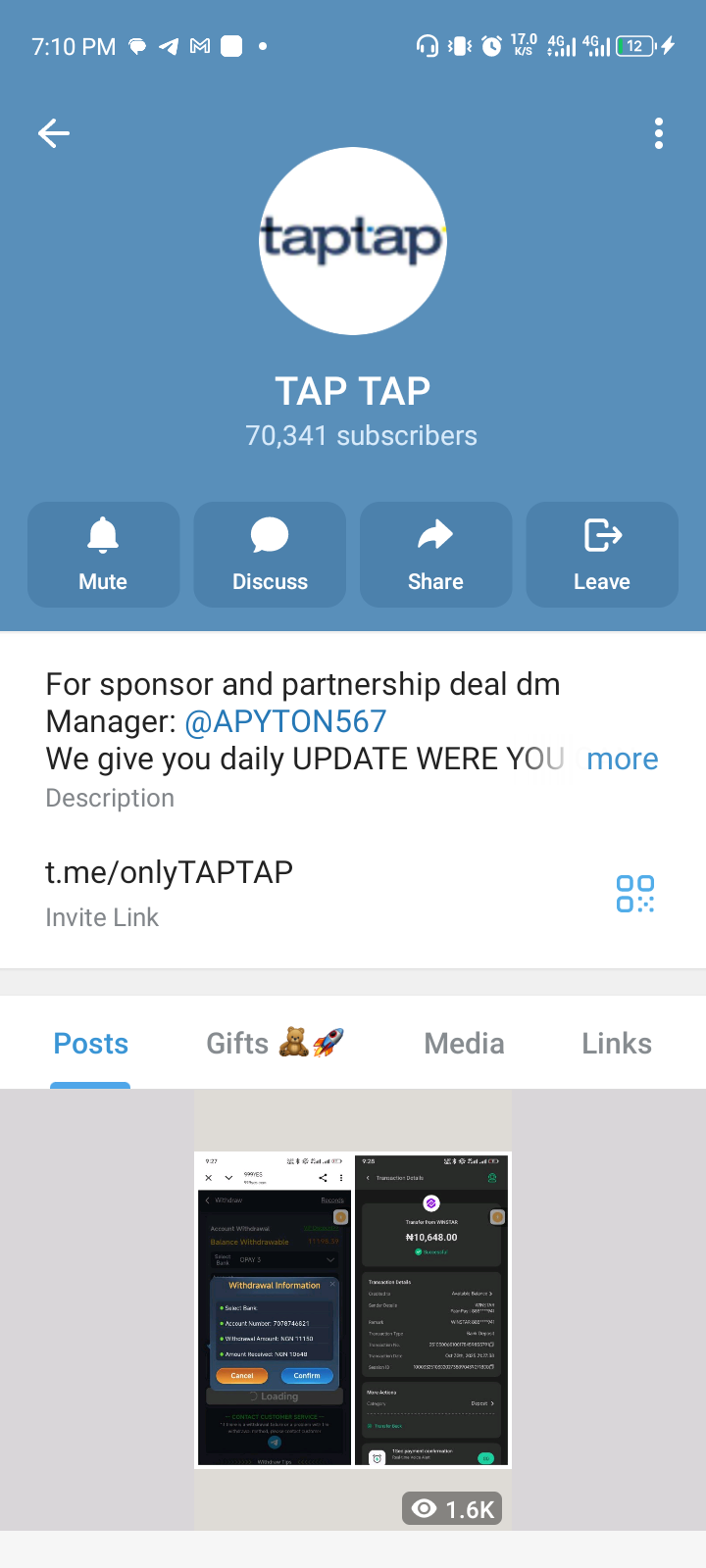This screenshot has width=706, height=1568.
Task: View the taptap channel profile photo
Action: click(353, 241)
